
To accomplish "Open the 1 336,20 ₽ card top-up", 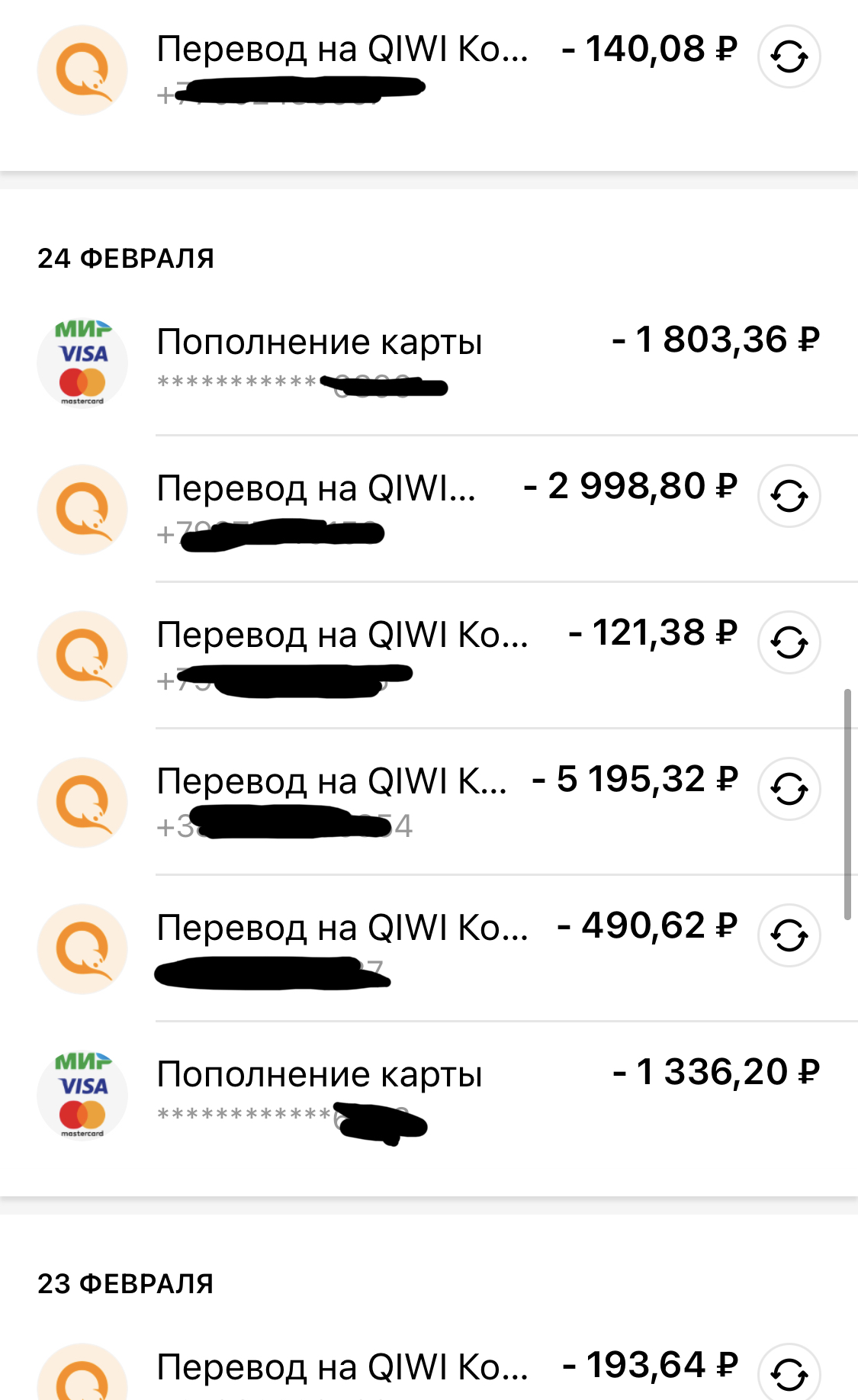I will 427,1093.
